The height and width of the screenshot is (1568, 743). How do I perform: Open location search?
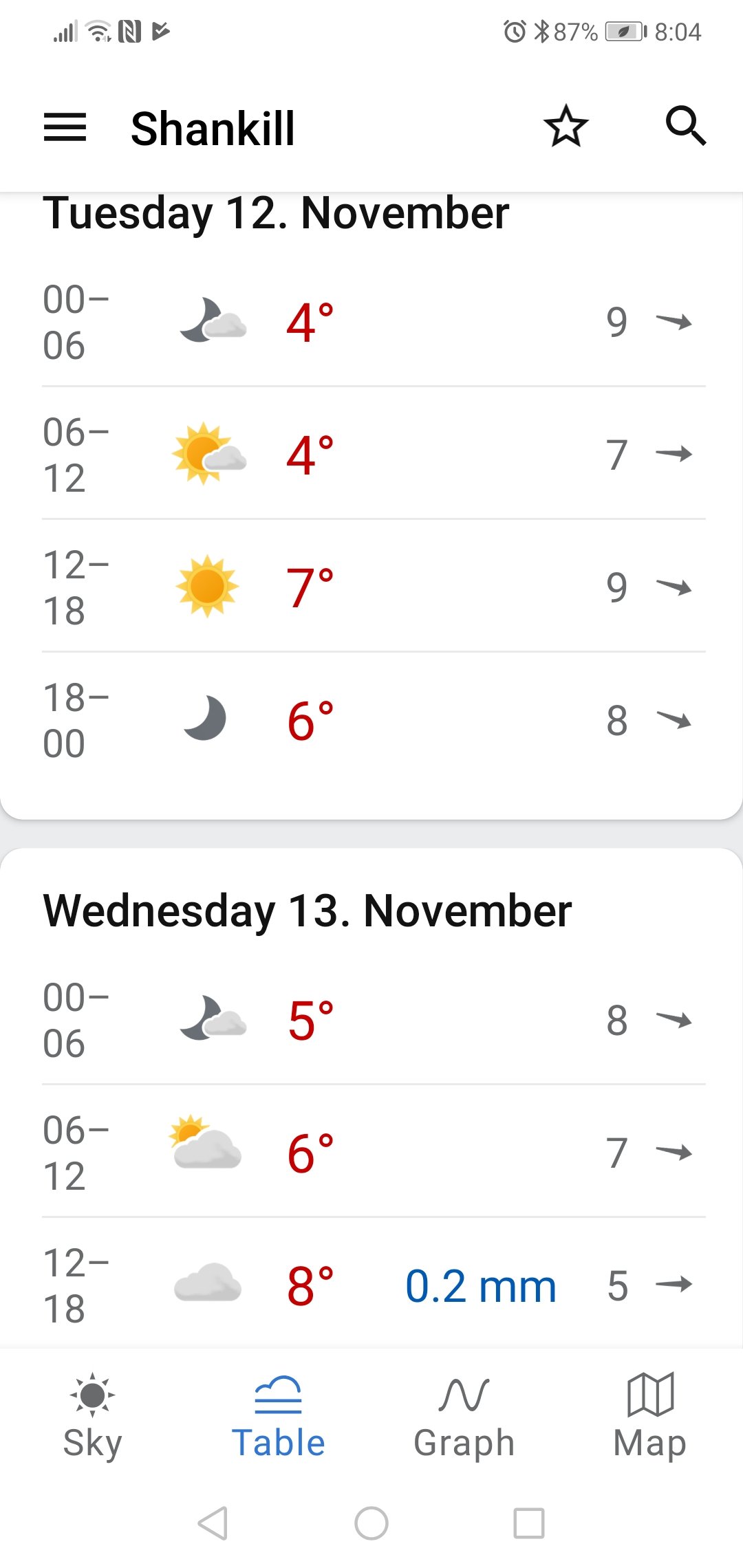pyautogui.click(x=685, y=127)
